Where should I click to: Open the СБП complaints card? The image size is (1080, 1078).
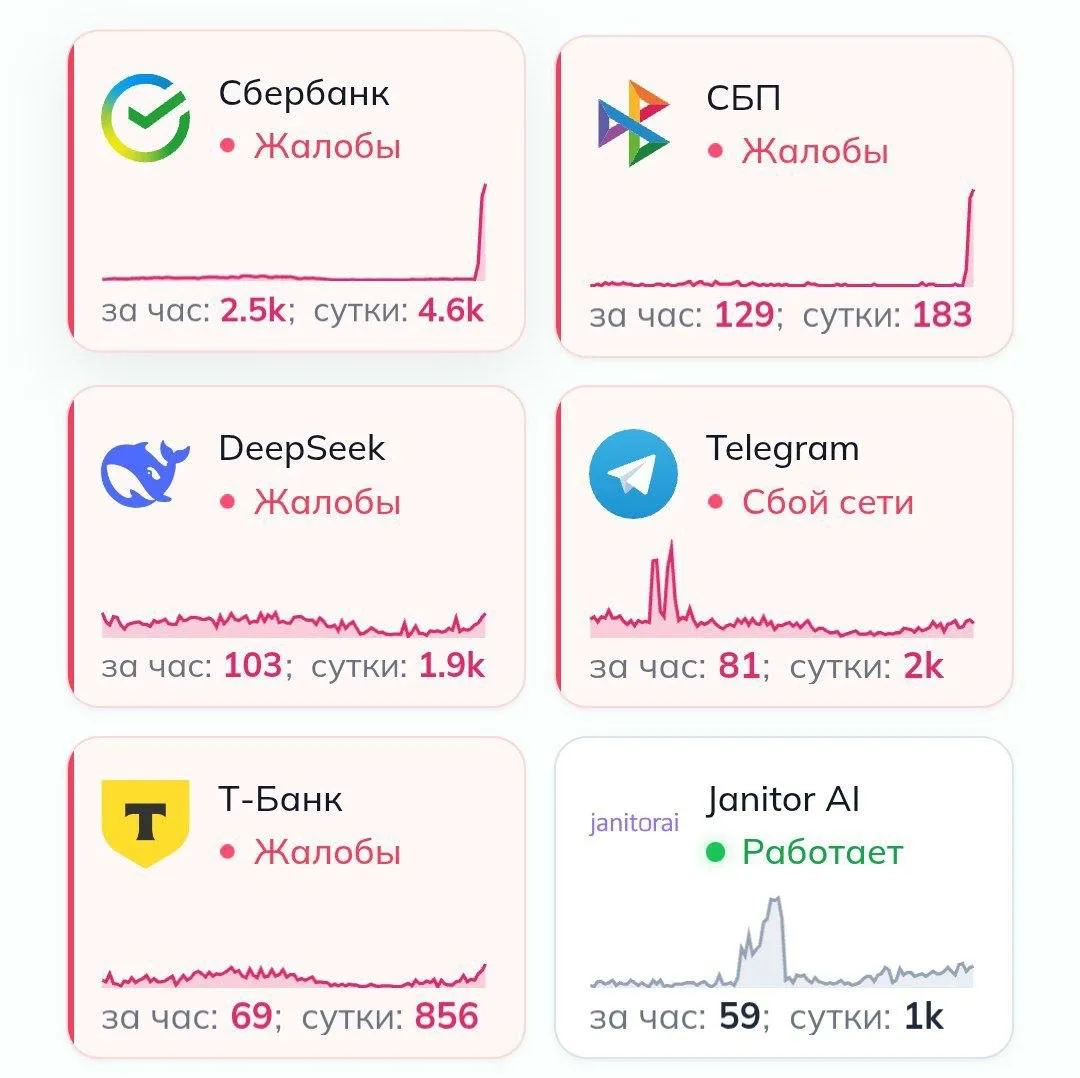pyautogui.click(x=784, y=195)
